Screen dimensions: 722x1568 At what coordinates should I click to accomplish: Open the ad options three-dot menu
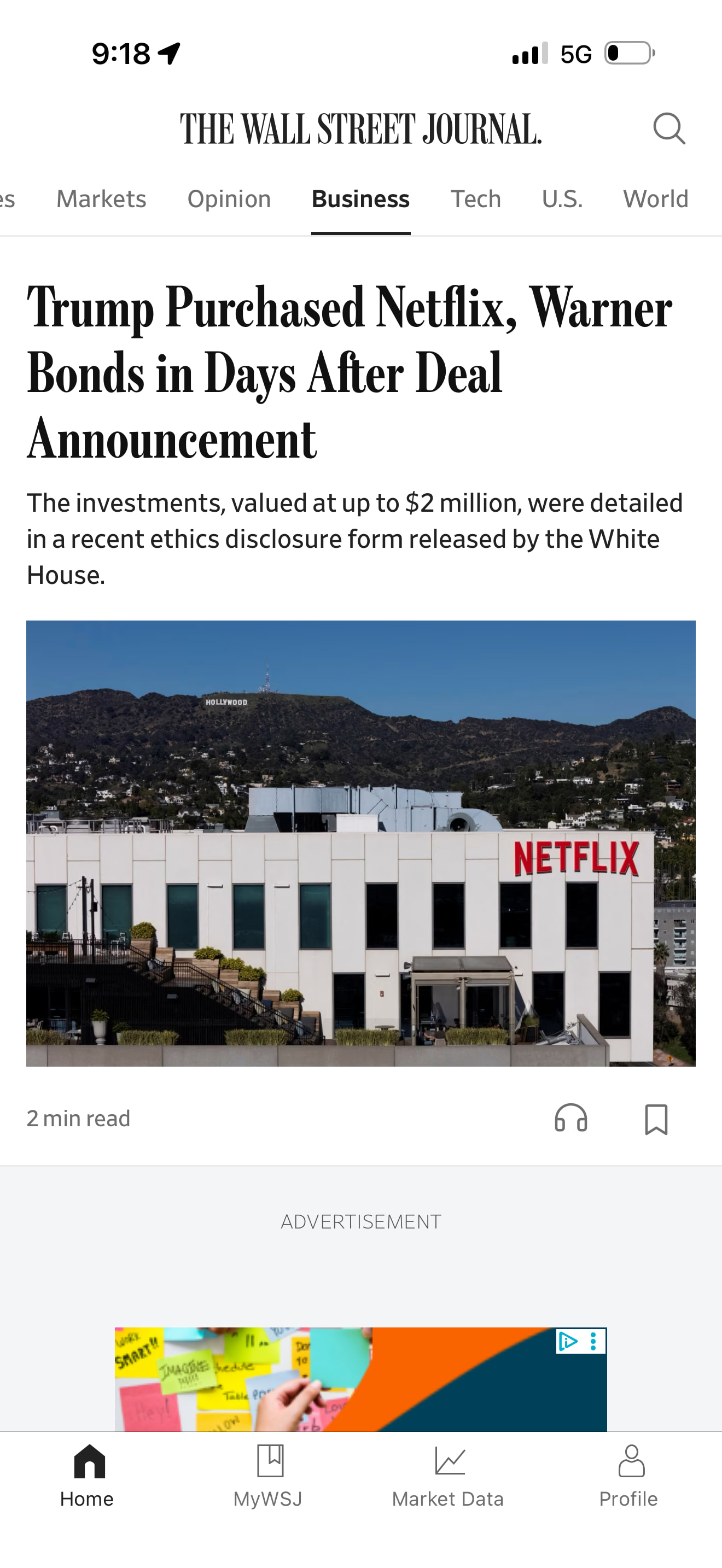(x=593, y=1341)
